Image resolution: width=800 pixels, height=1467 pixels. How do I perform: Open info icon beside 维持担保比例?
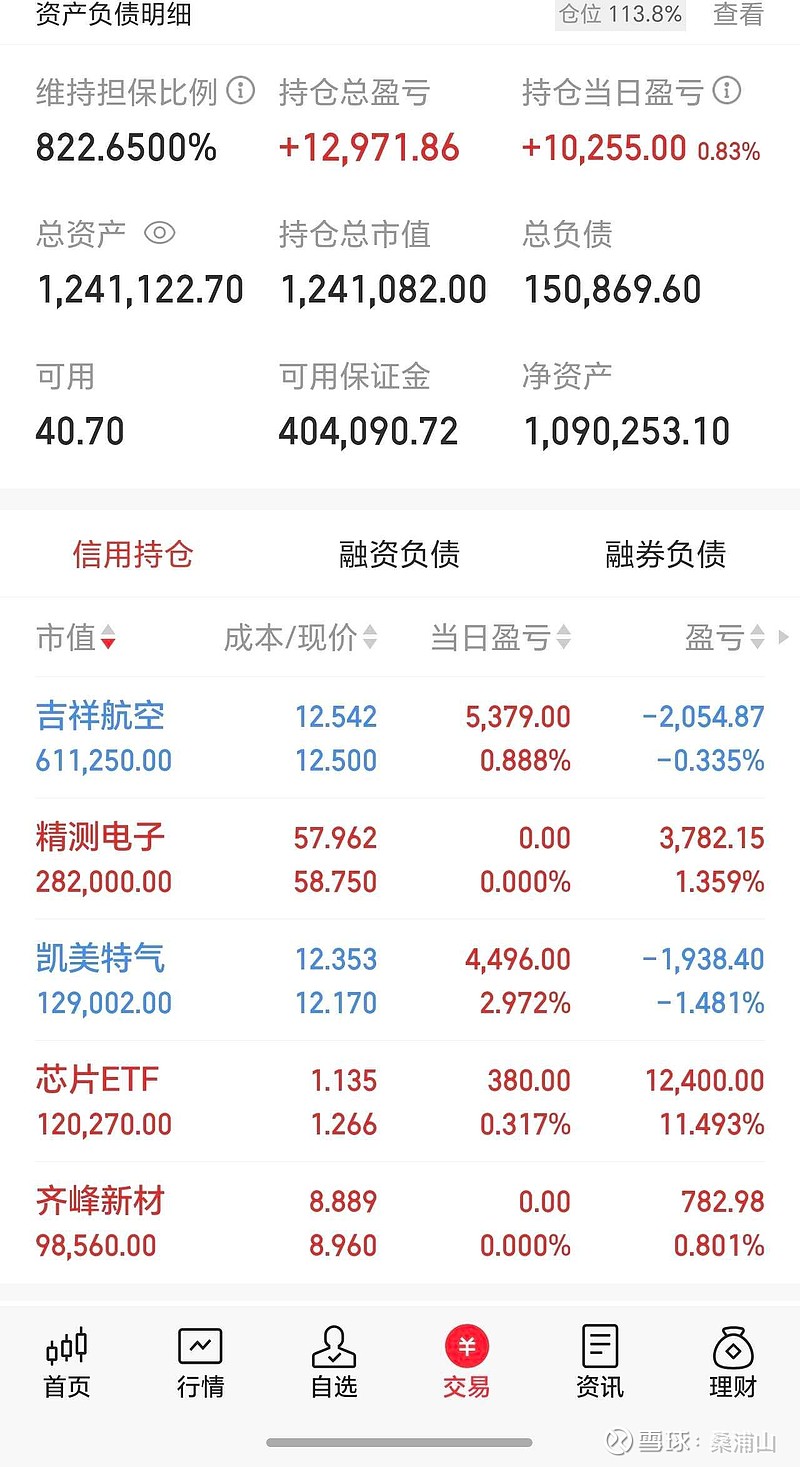point(240,91)
